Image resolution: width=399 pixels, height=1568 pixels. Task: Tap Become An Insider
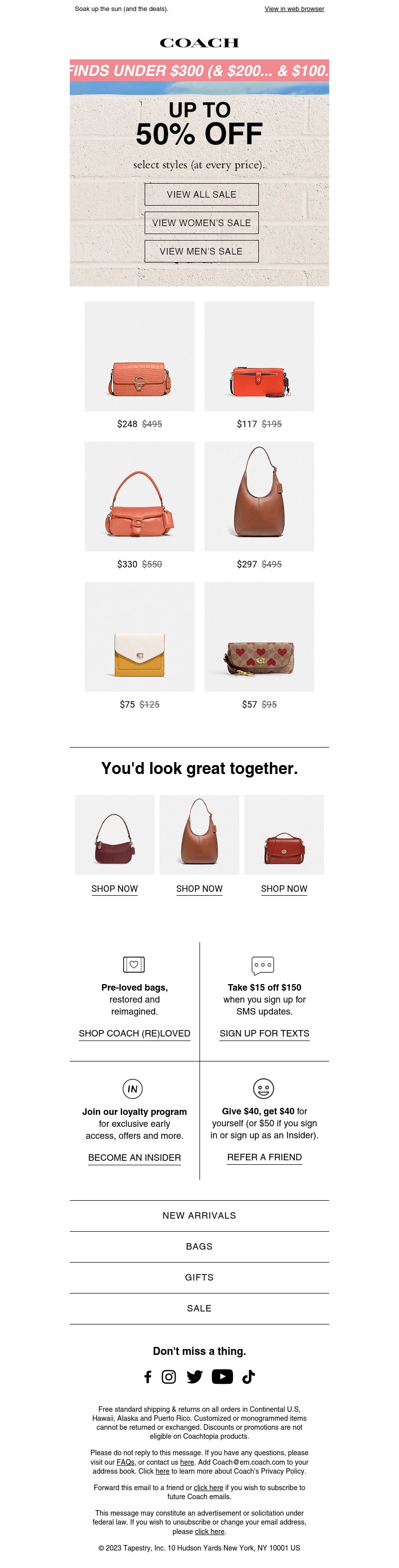point(135,1158)
